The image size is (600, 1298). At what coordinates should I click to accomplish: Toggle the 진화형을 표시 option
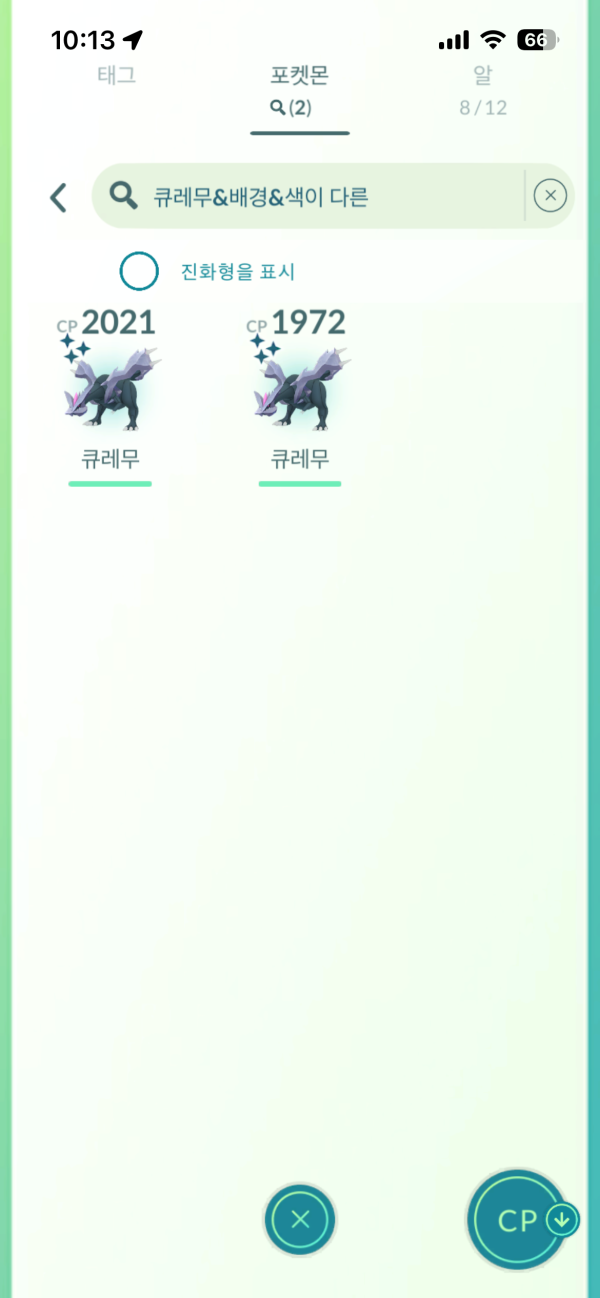tap(139, 271)
